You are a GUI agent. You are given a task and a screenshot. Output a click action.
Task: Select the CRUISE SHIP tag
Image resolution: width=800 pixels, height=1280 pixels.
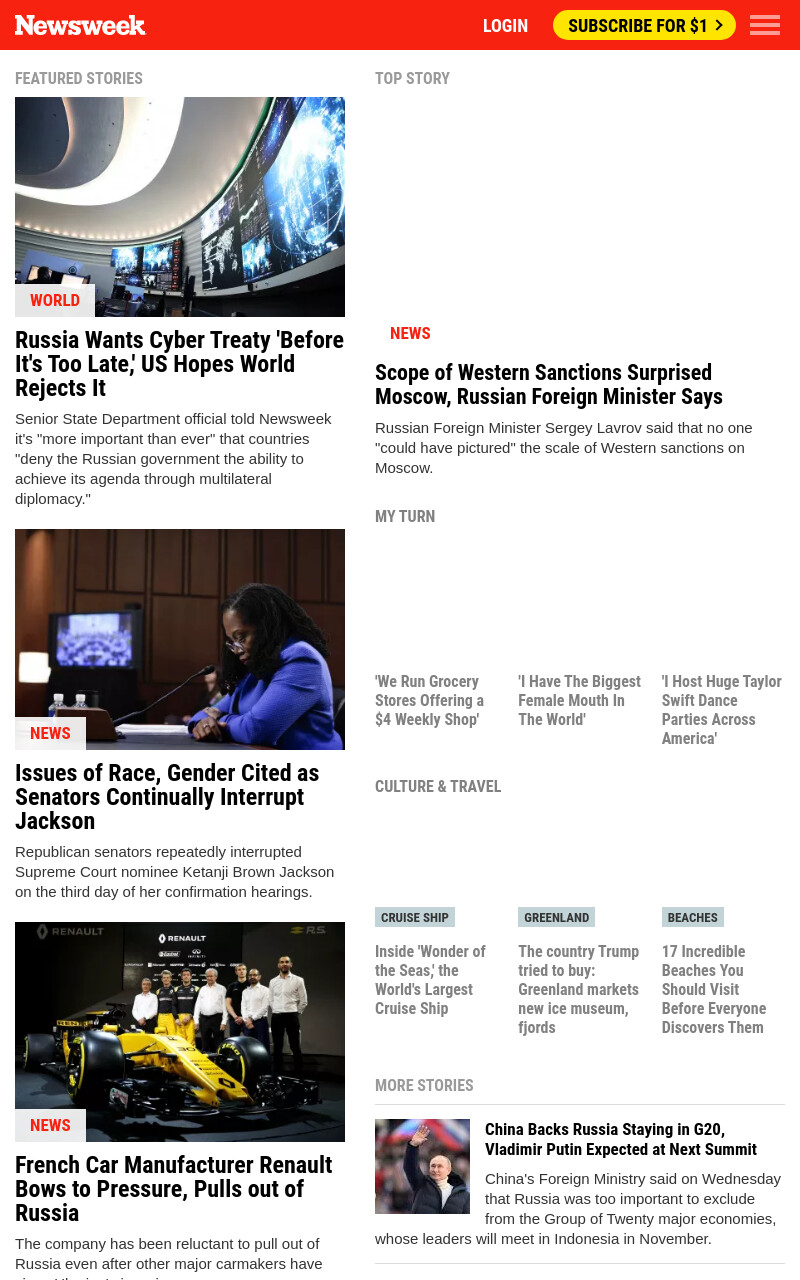pos(415,917)
